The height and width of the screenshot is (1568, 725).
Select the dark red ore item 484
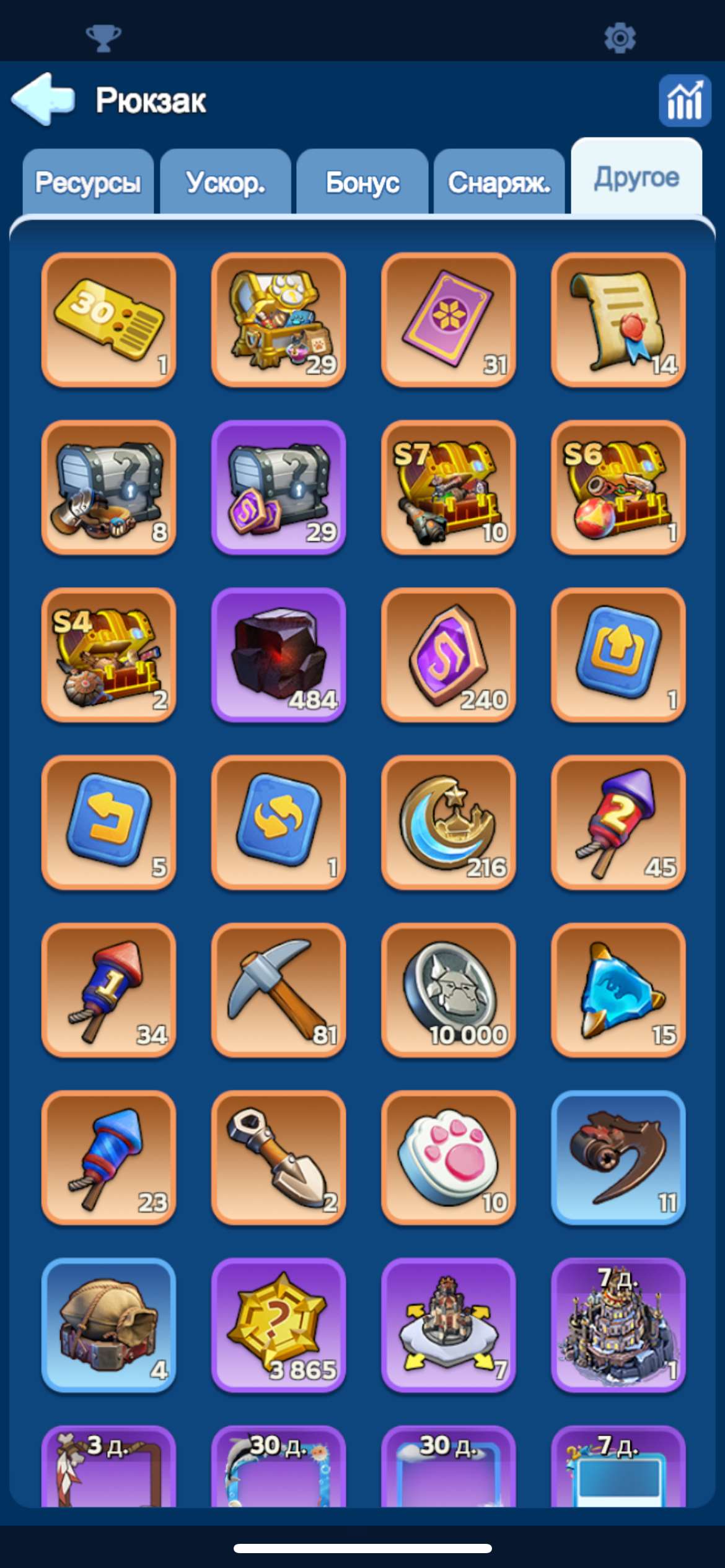pos(279,655)
